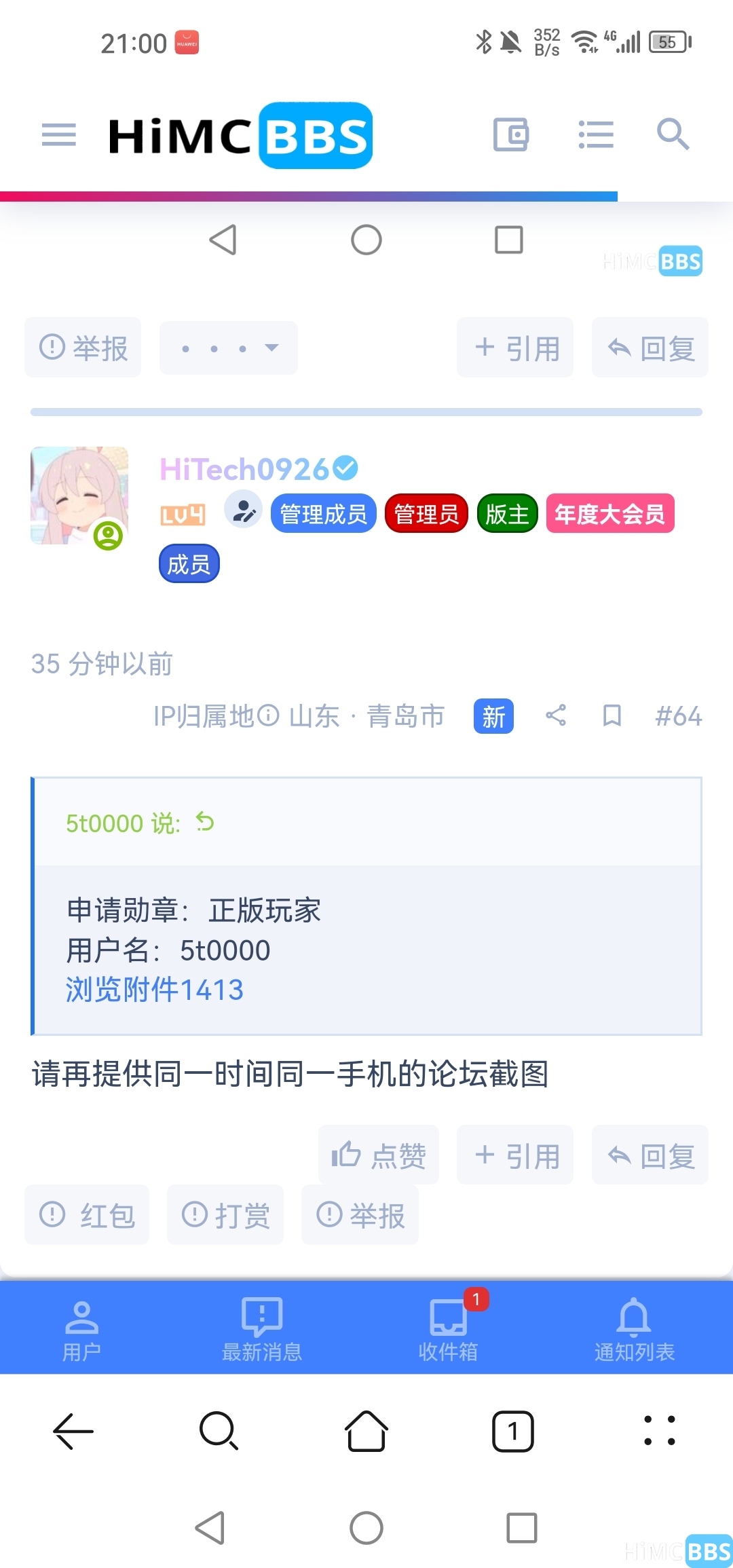733x1568 pixels.
Task: Open HiTech0926's profile avatar
Action: (x=79, y=496)
